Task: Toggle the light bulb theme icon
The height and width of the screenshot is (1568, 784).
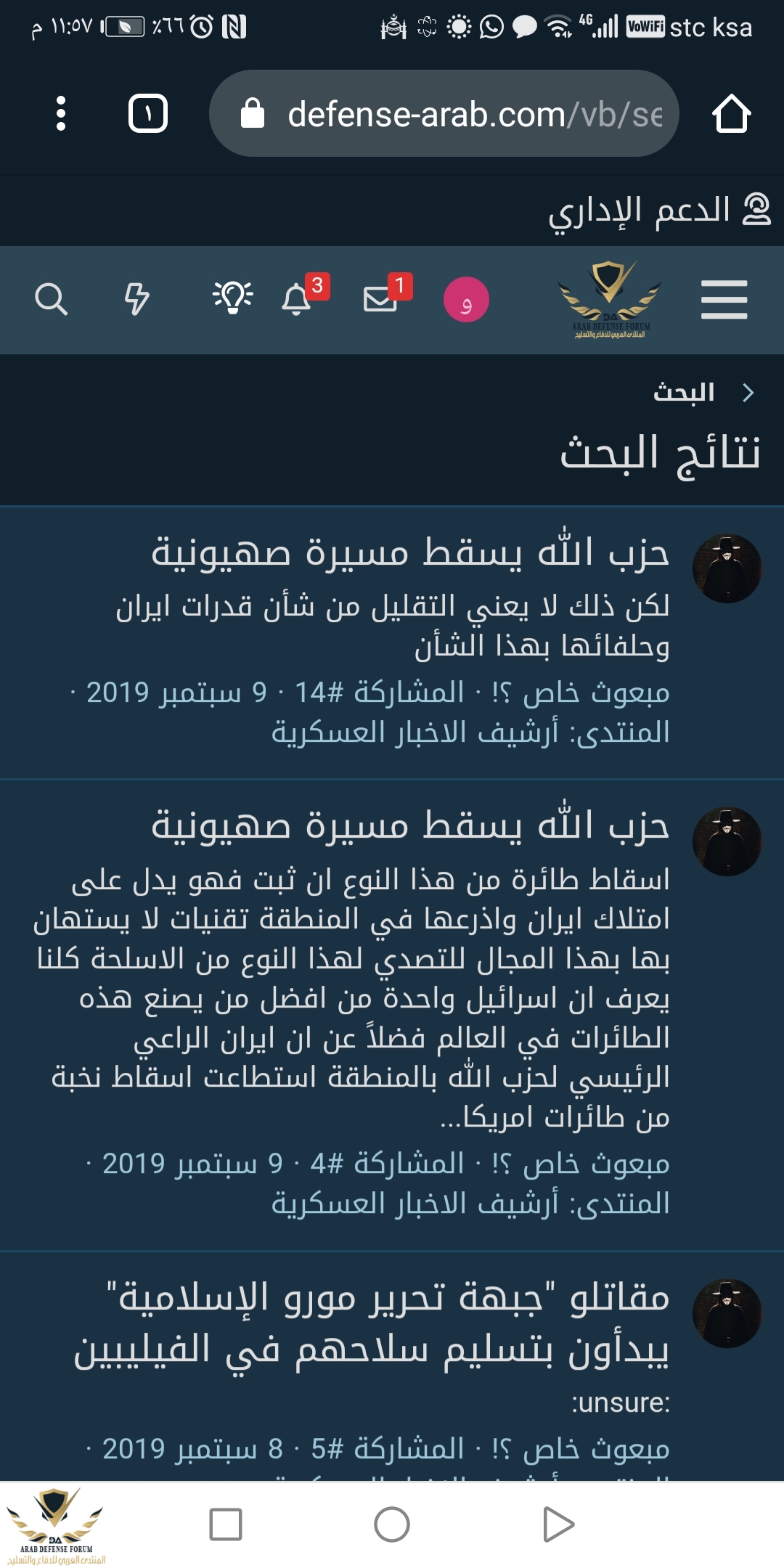Action: pos(232,298)
